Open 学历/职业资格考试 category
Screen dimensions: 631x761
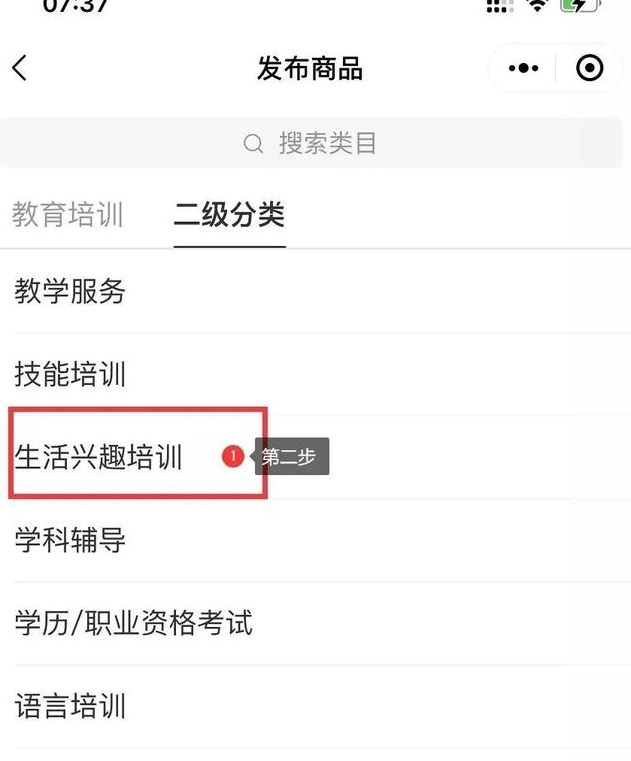point(133,624)
